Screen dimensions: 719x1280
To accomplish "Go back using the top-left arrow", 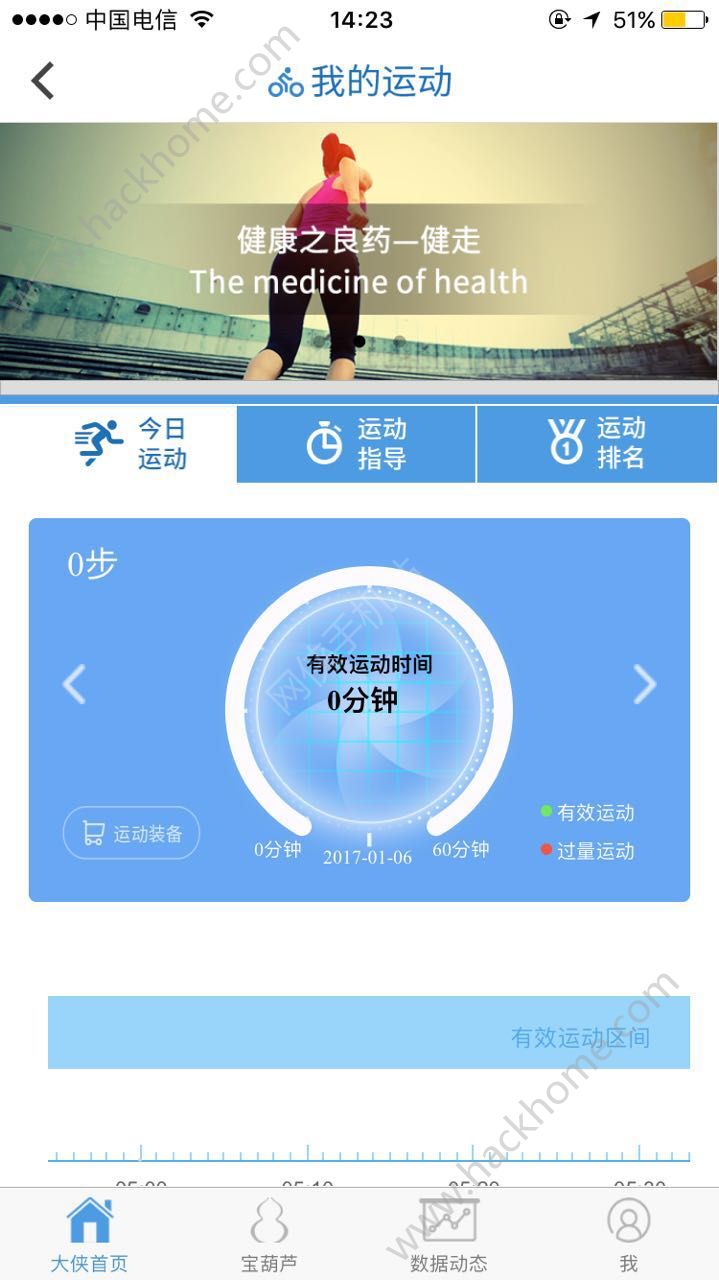I will tap(42, 81).
